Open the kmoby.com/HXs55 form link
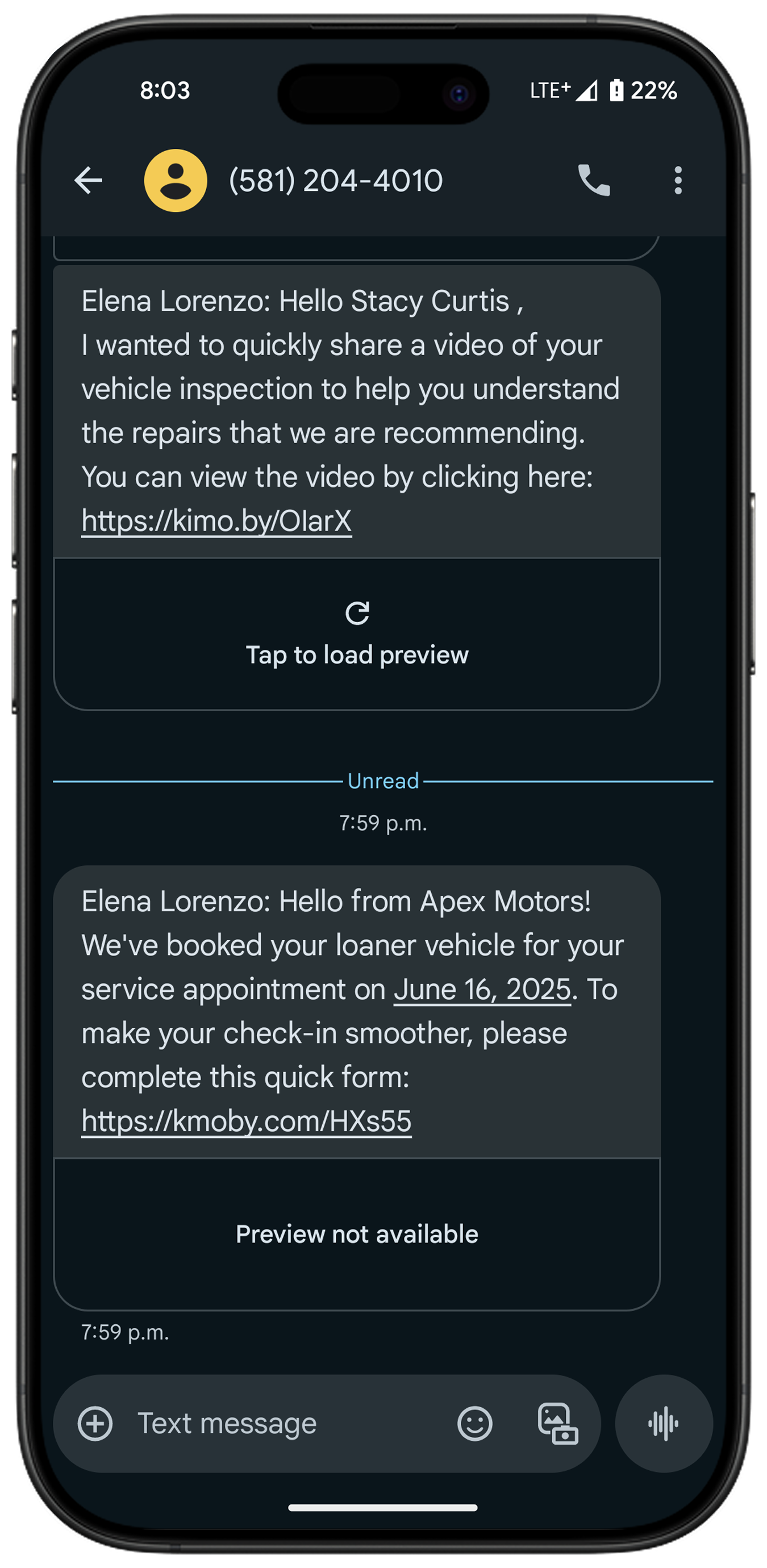The width and height of the screenshot is (767, 1568). [247, 1121]
